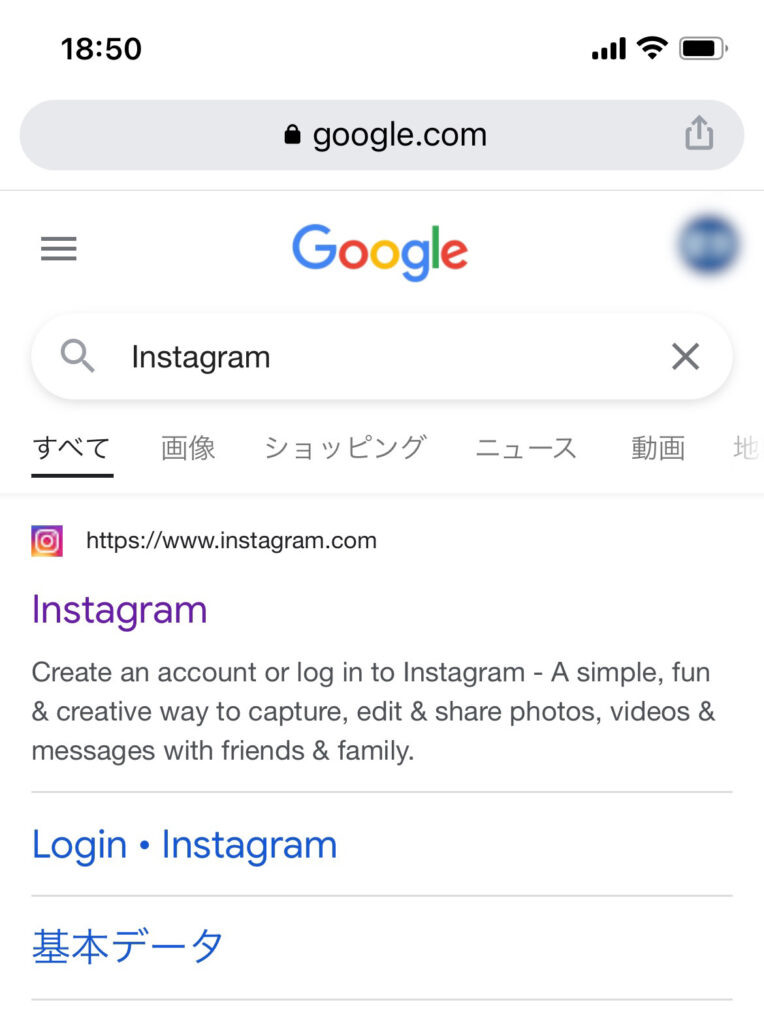Switch to the 動画 tab

(x=658, y=448)
